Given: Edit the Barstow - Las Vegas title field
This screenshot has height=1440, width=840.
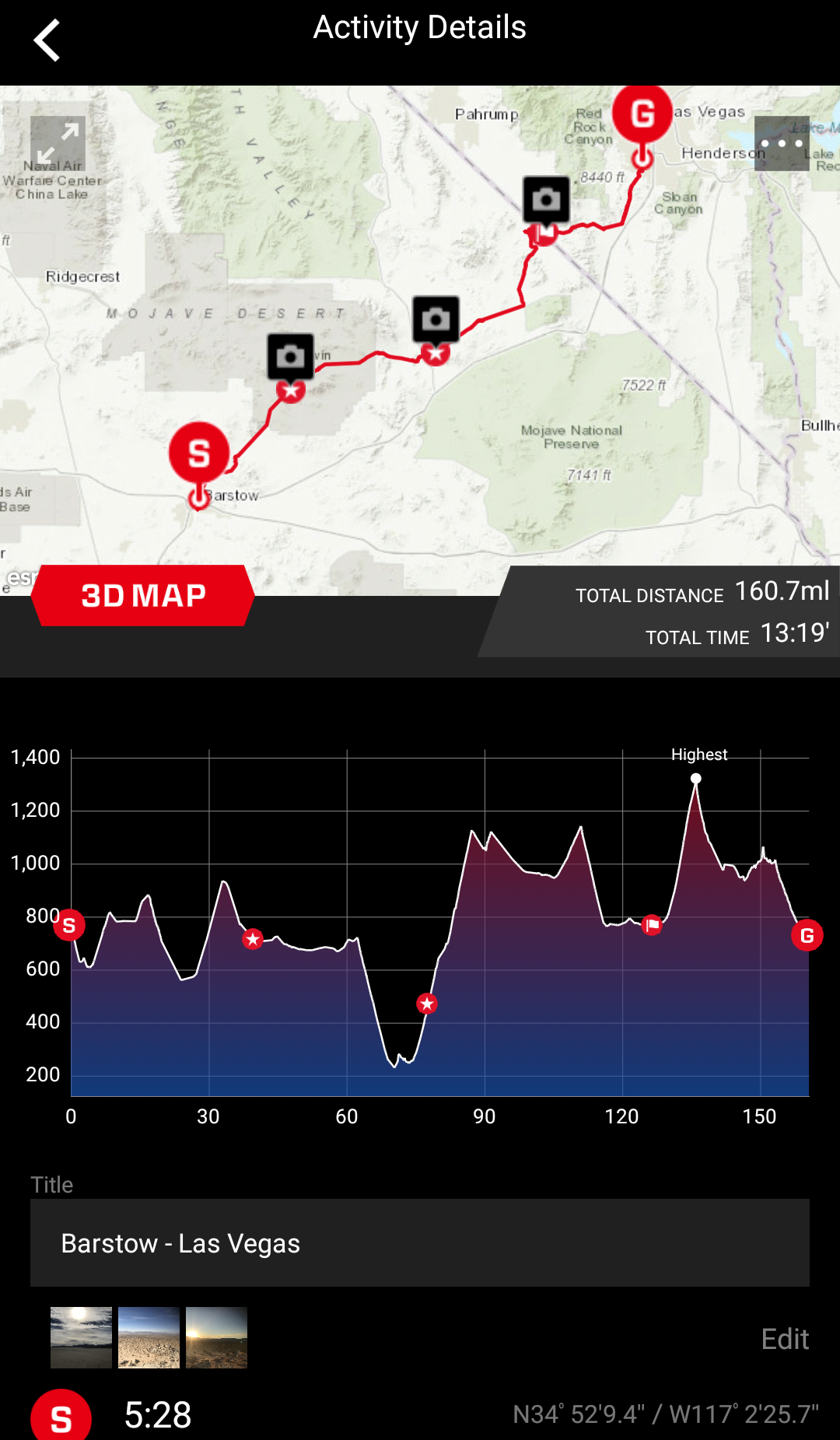Looking at the screenshot, I should 420,1242.
